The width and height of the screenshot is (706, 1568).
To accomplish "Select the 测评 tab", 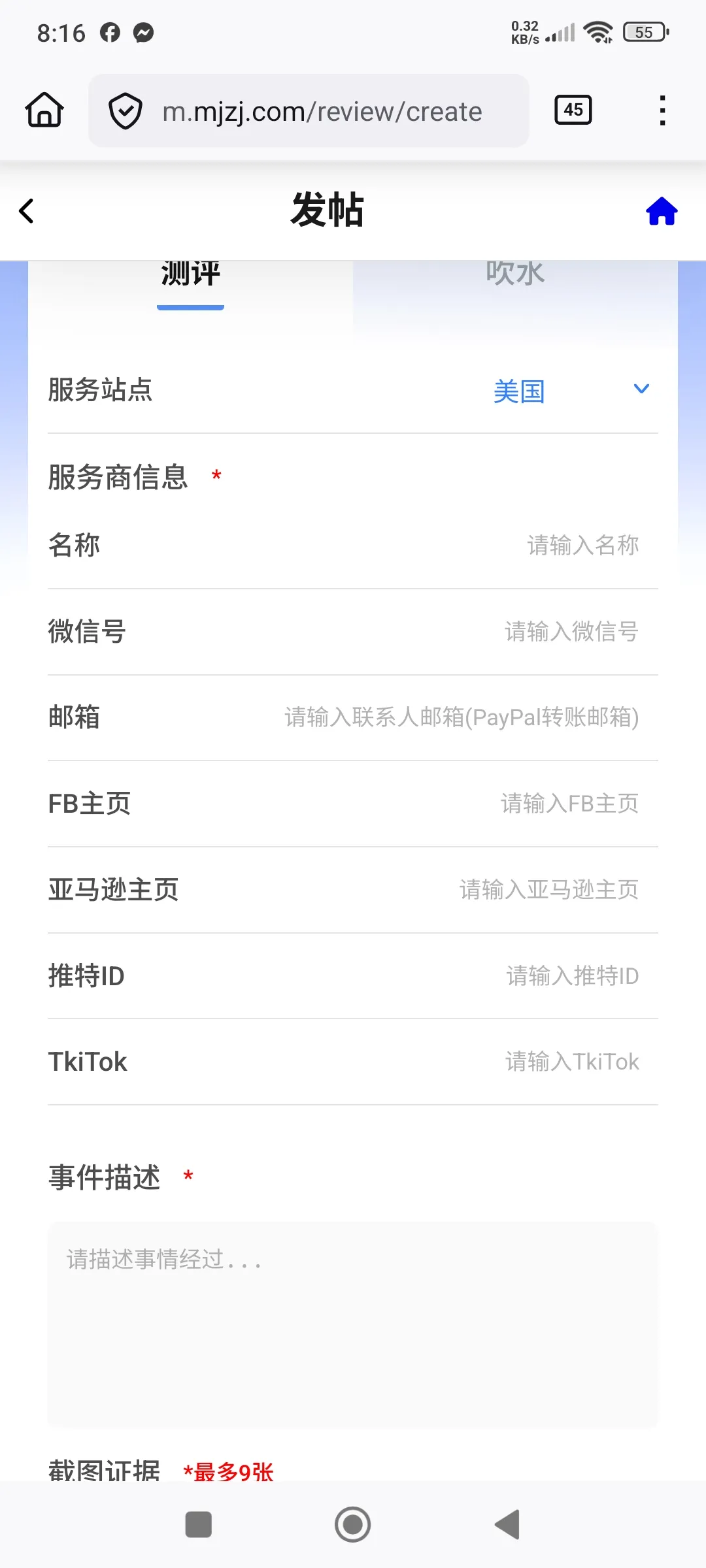I will (x=189, y=274).
